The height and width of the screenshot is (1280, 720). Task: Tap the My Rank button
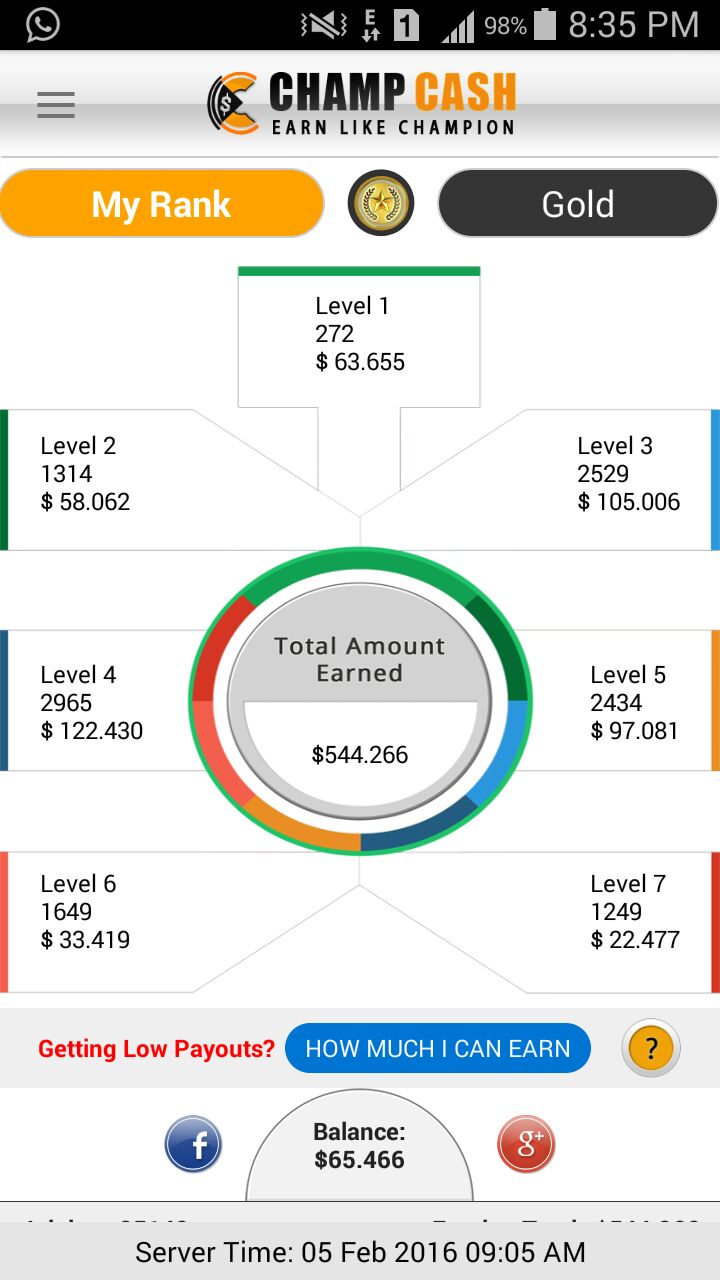coord(162,204)
